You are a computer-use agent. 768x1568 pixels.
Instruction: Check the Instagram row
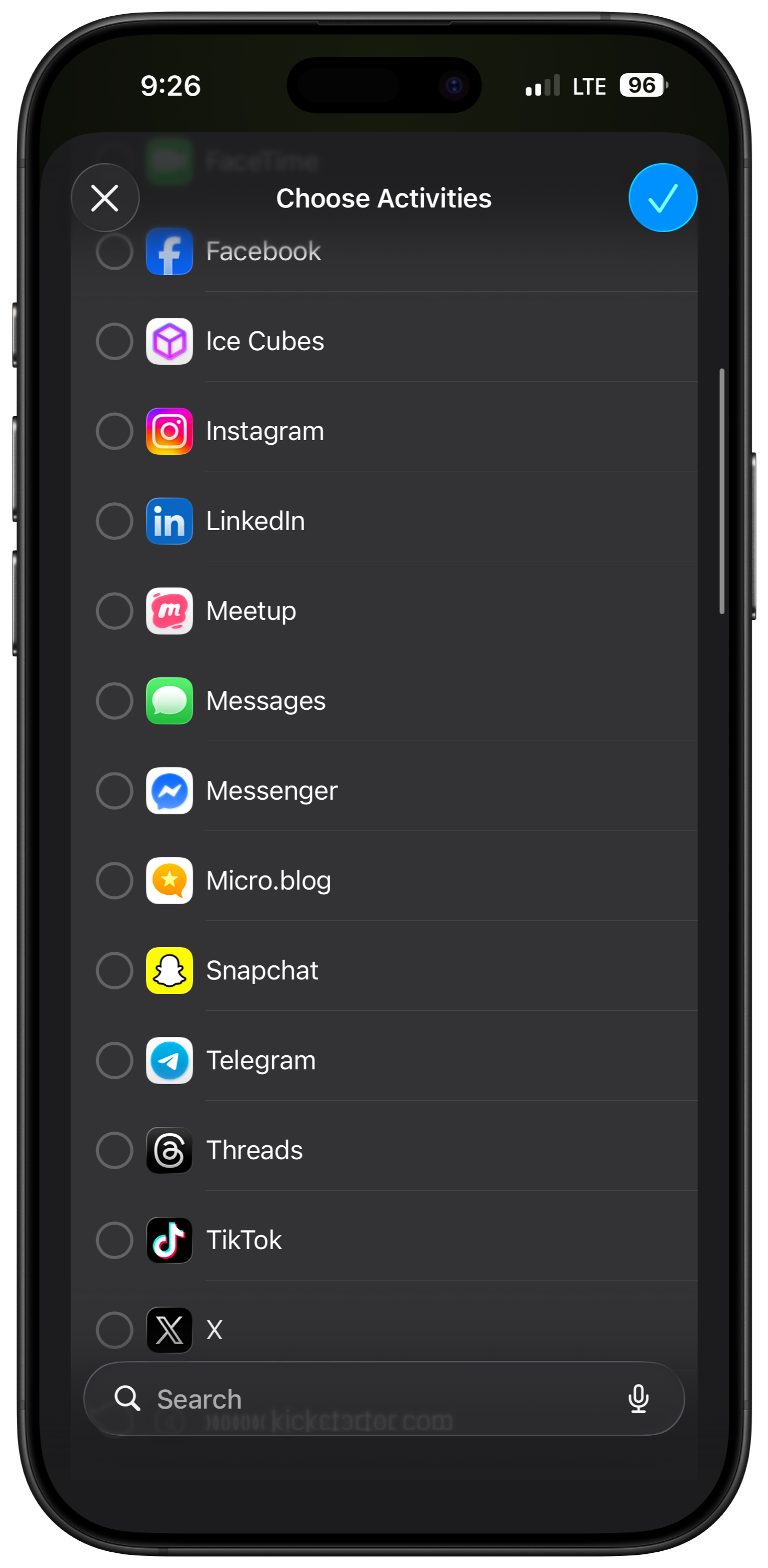[114, 432]
